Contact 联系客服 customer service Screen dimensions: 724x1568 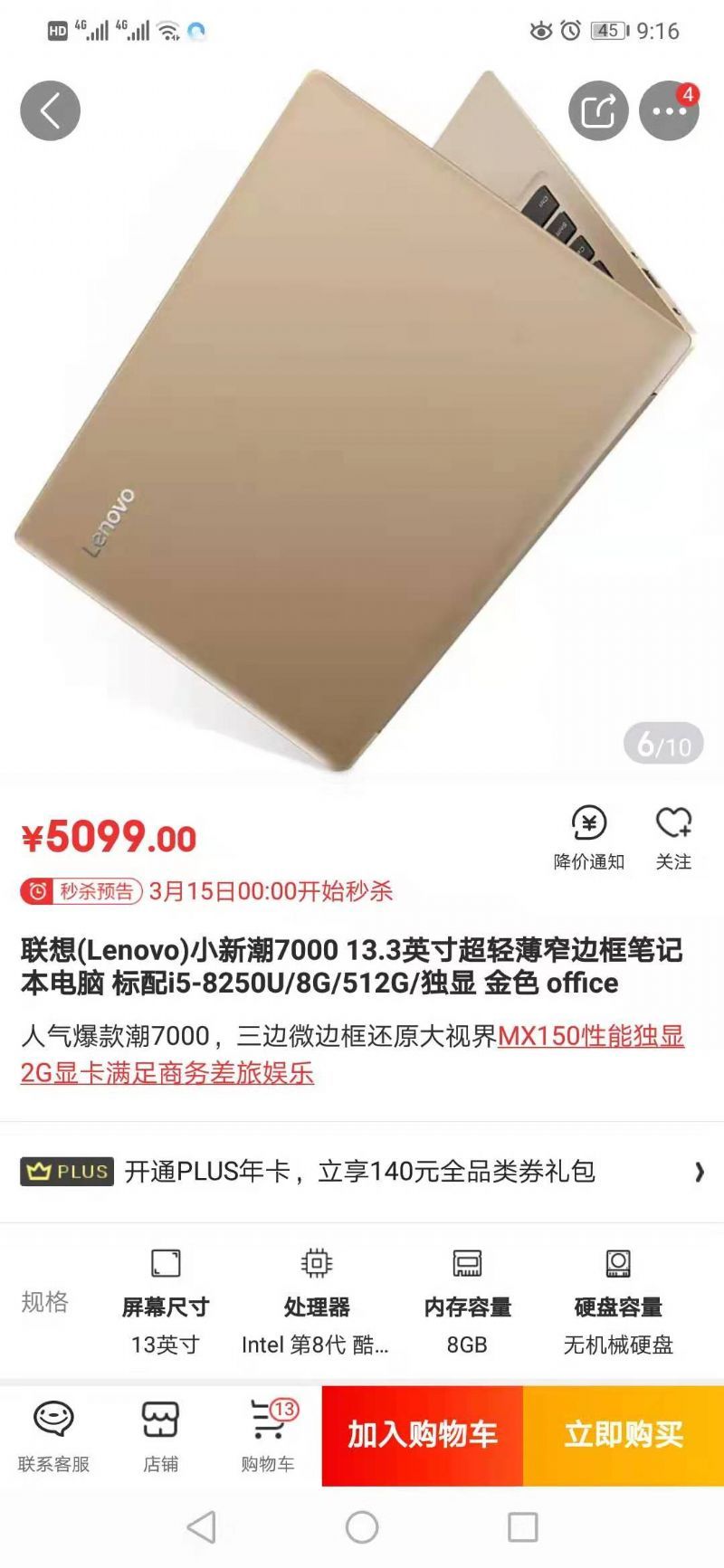(53, 1436)
